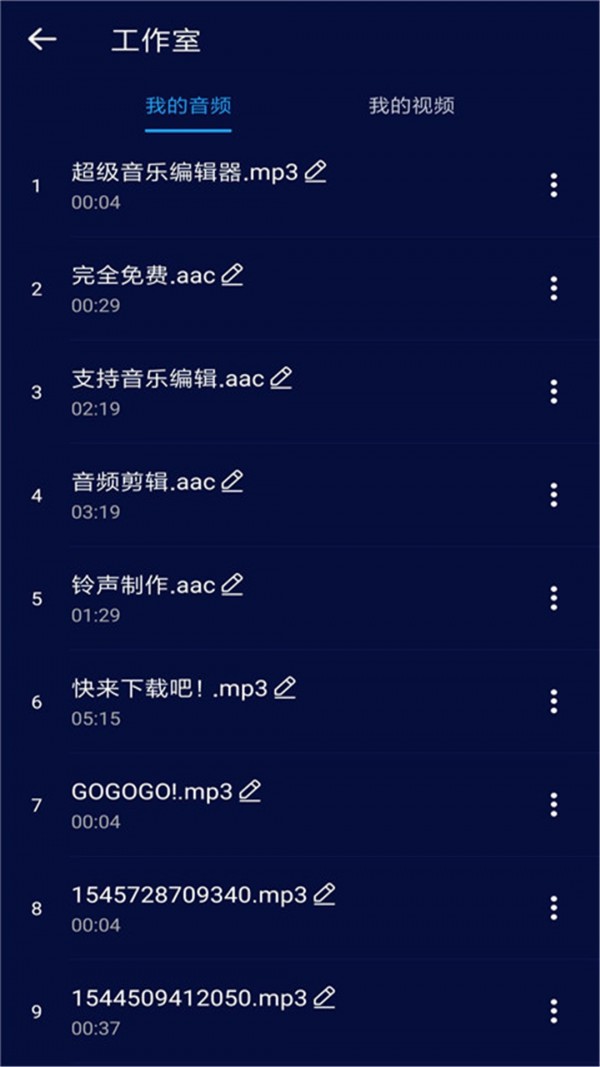
Task: Rename 超级音乐编辑器.mp3 with the pencil icon
Action: (x=315, y=171)
